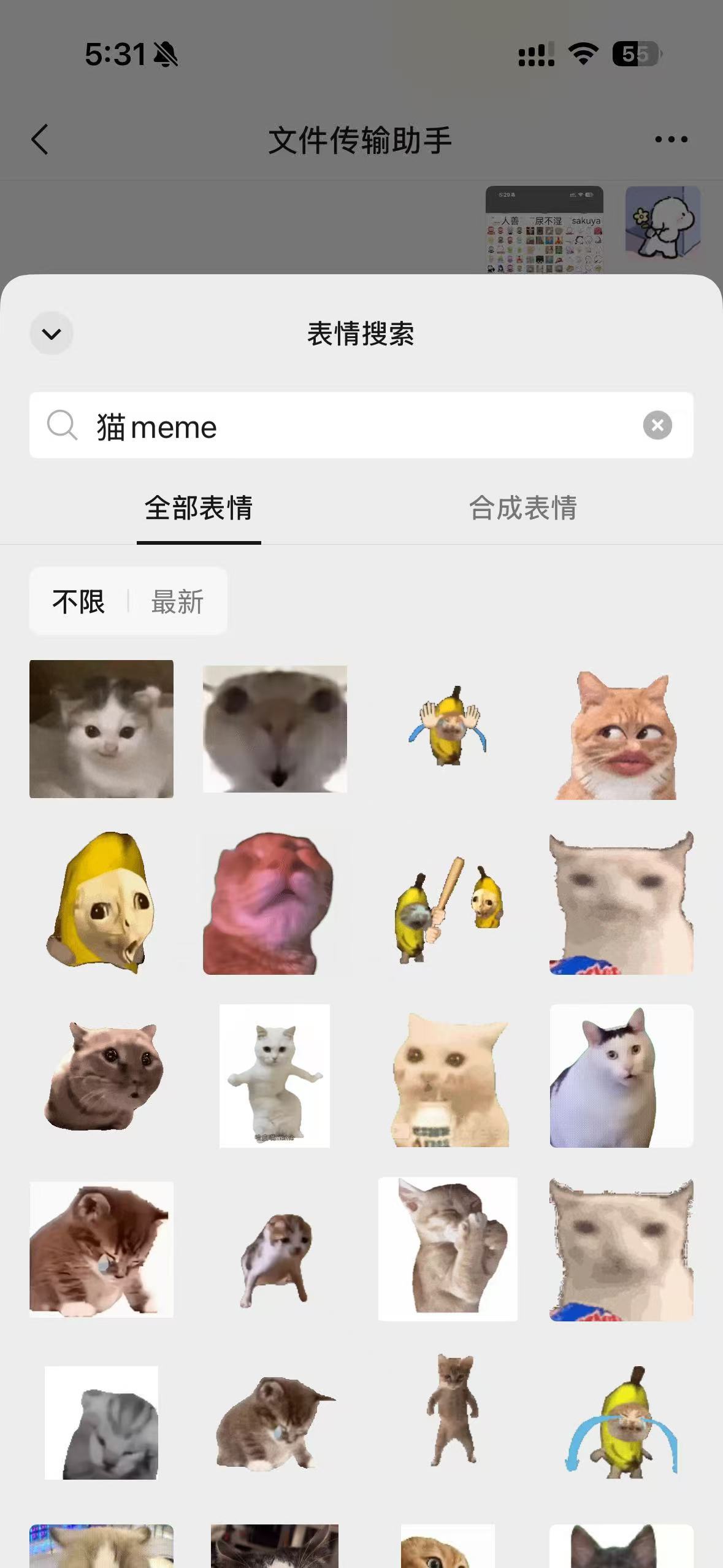Filter stickers by 最新

pyautogui.click(x=177, y=601)
